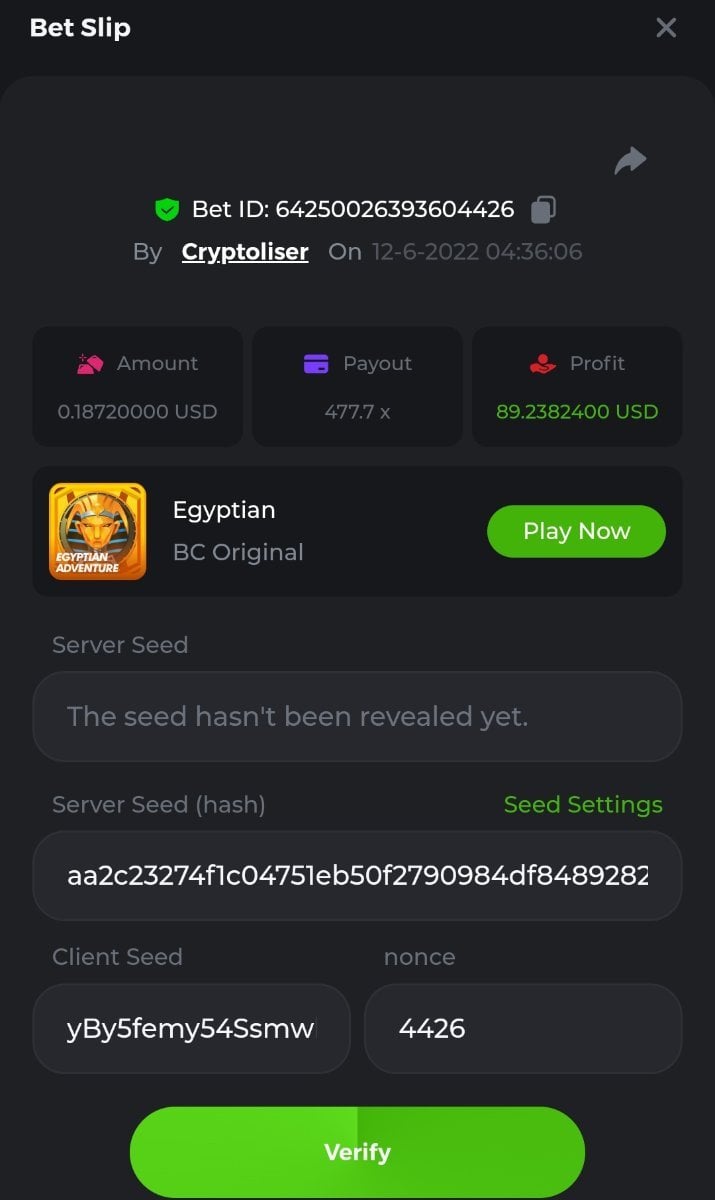Tap the Client Seed field
The height and width of the screenshot is (1200, 715).
(x=191, y=1028)
